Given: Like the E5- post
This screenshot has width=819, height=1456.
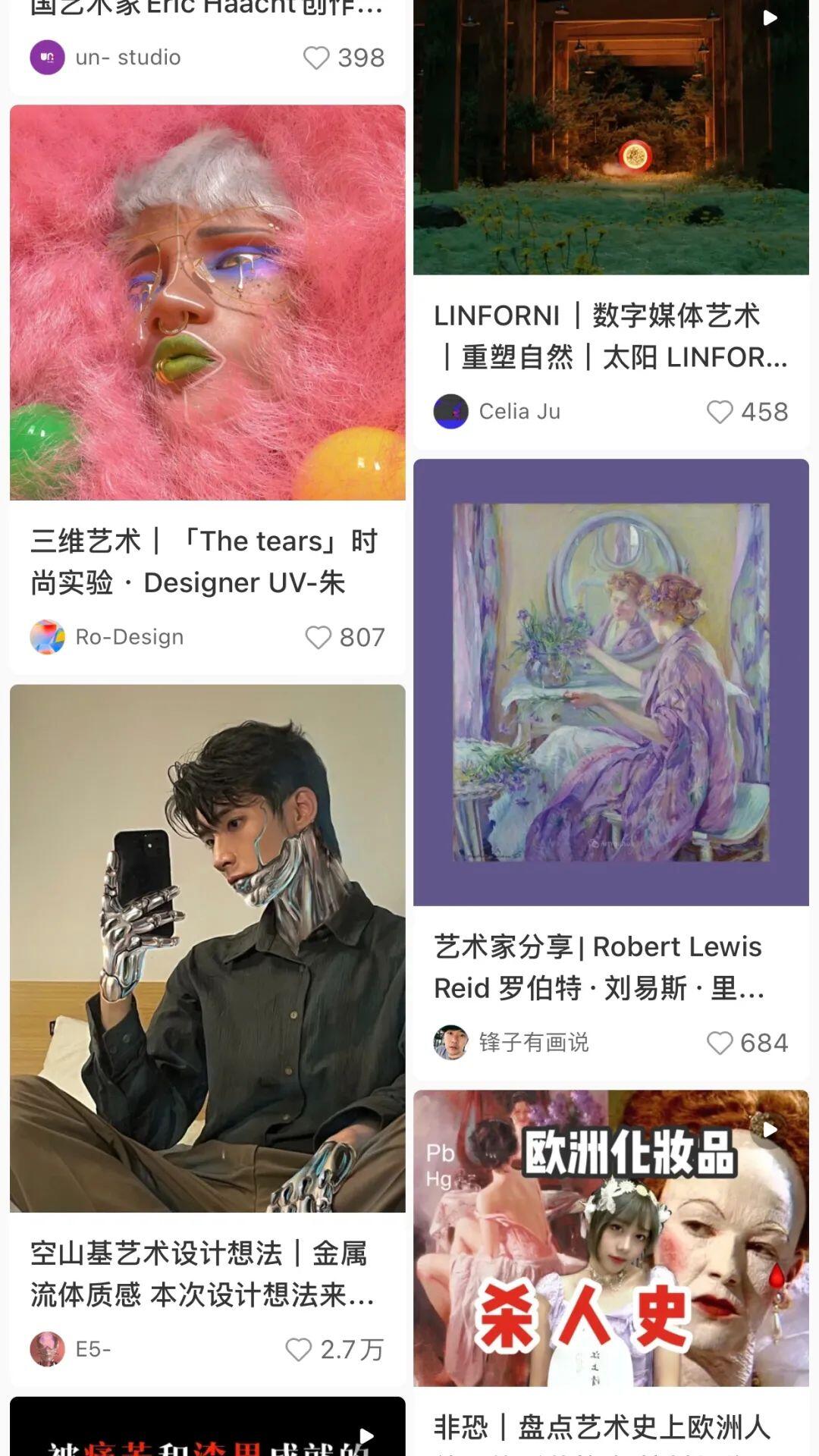Looking at the screenshot, I should coord(299,1350).
